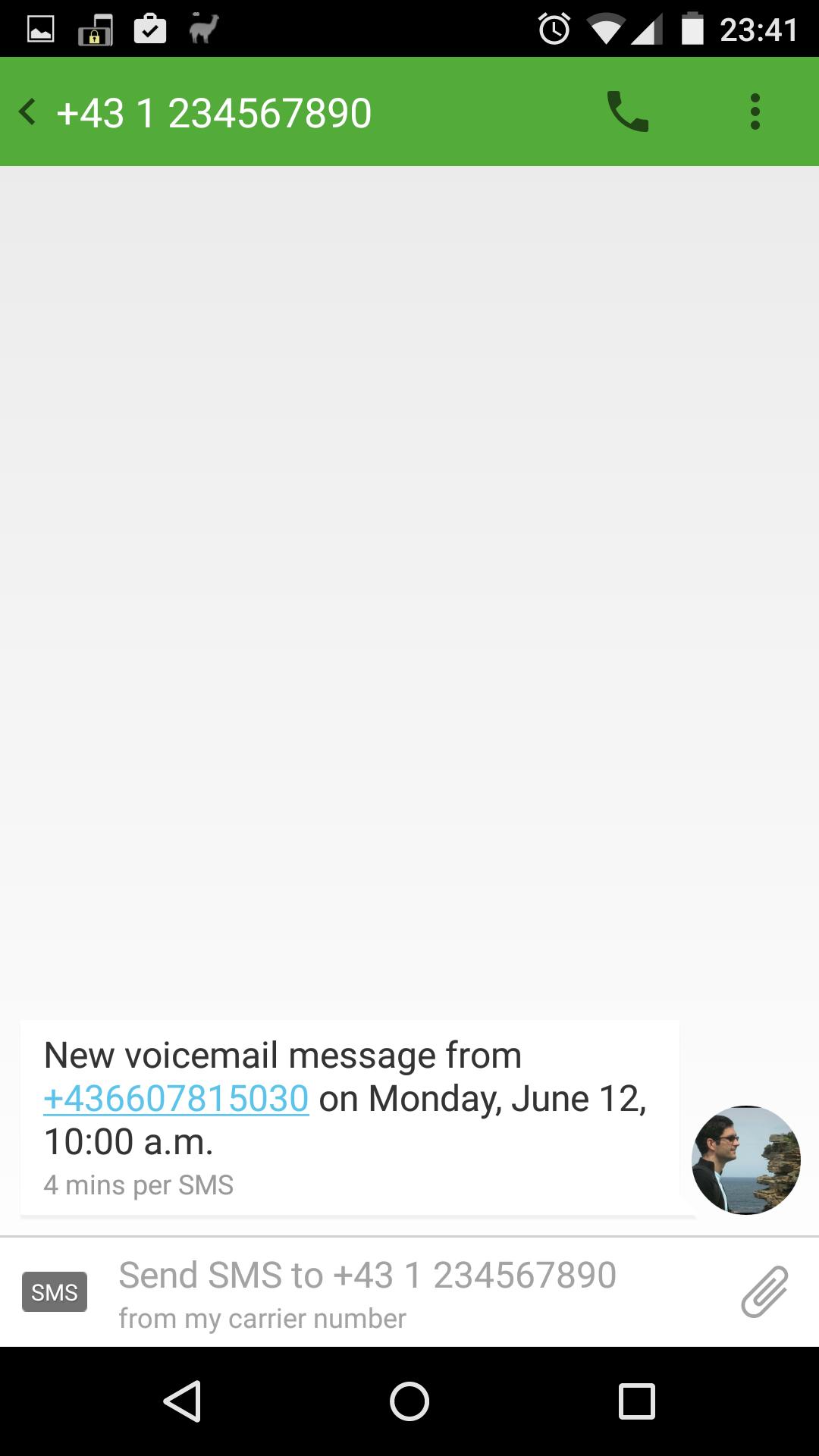Image resolution: width=819 pixels, height=1456 pixels.
Task: Go back from the SMS conversation
Action: 28,112
